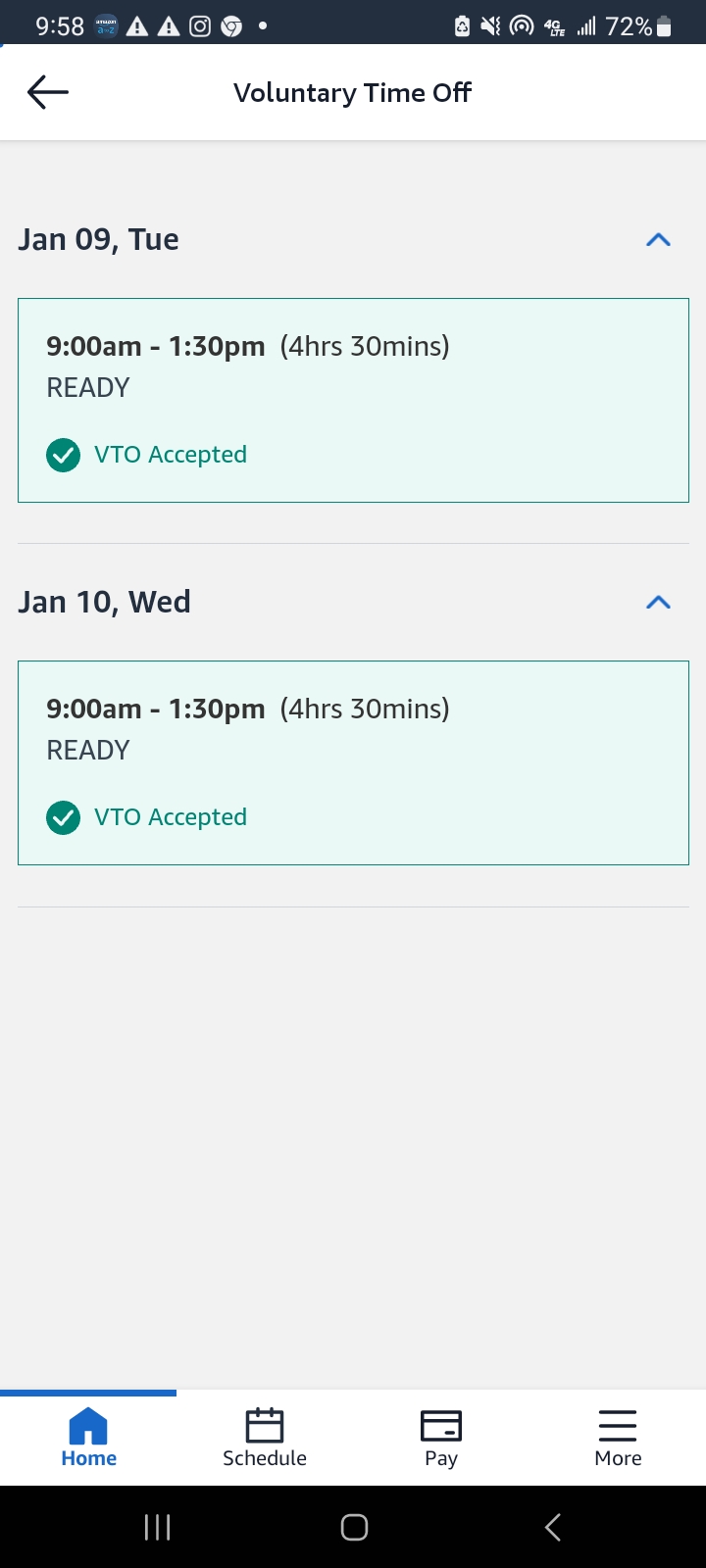Image resolution: width=706 pixels, height=1568 pixels.
Task: Open the Pay tab
Action: coord(441,1438)
